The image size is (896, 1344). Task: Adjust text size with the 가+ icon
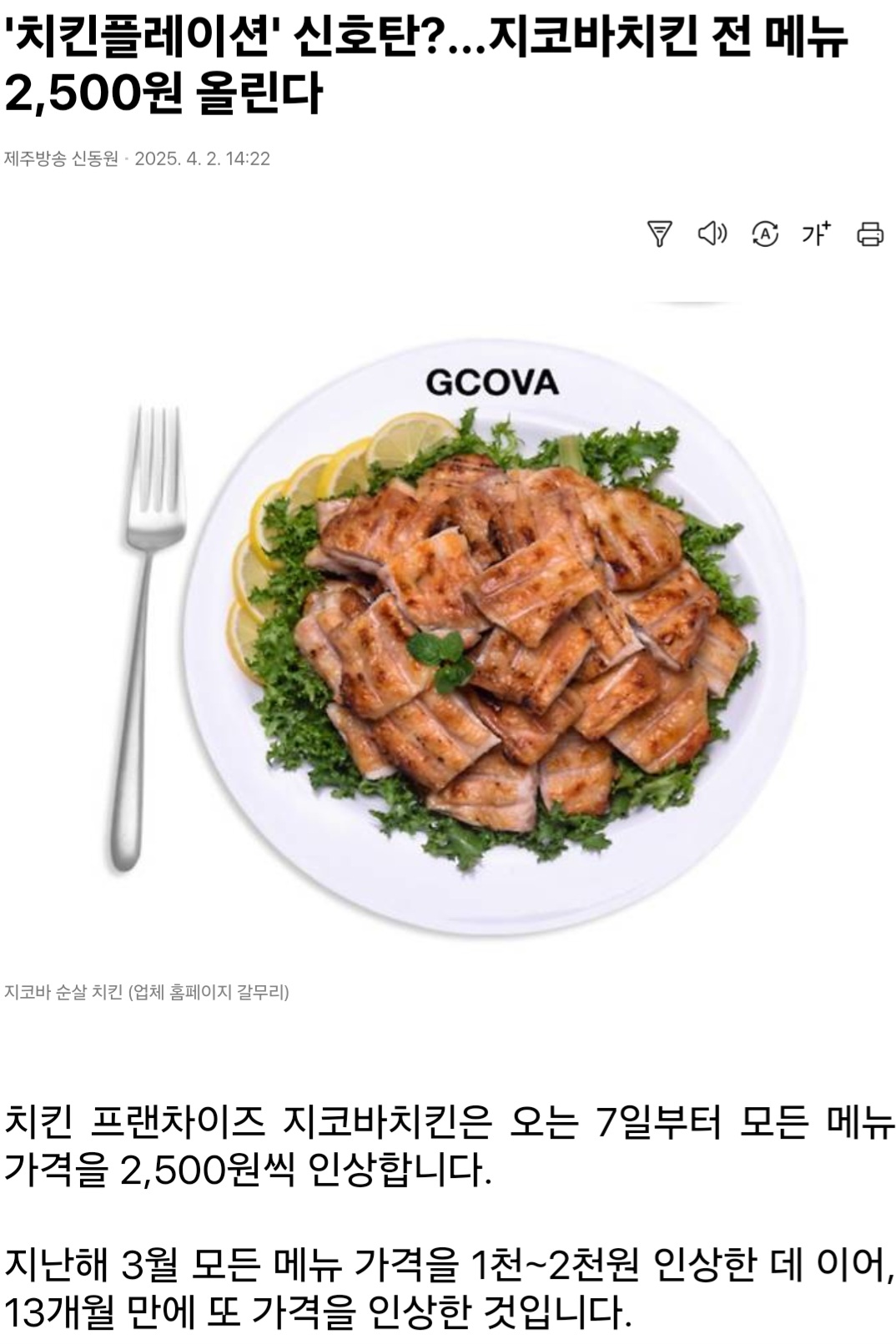817,234
